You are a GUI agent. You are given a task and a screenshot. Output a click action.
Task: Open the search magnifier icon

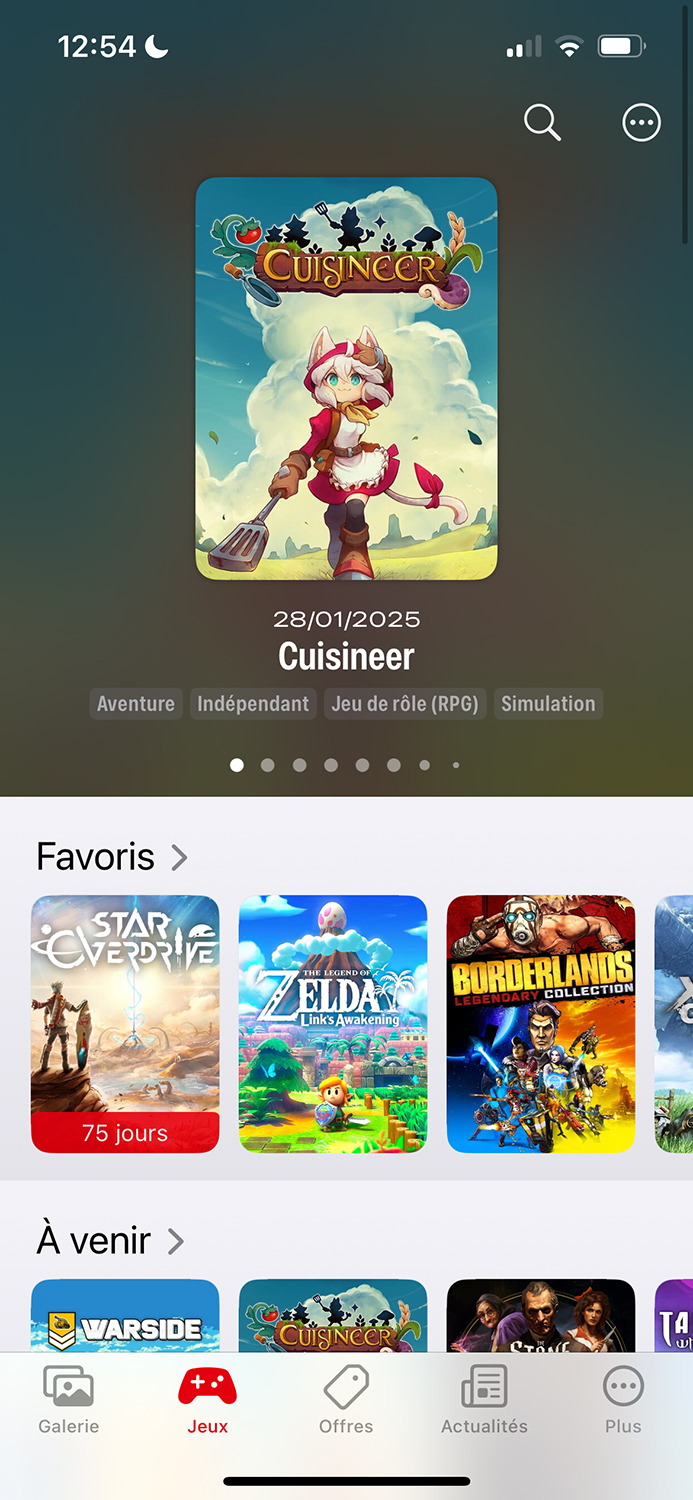[542, 123]
